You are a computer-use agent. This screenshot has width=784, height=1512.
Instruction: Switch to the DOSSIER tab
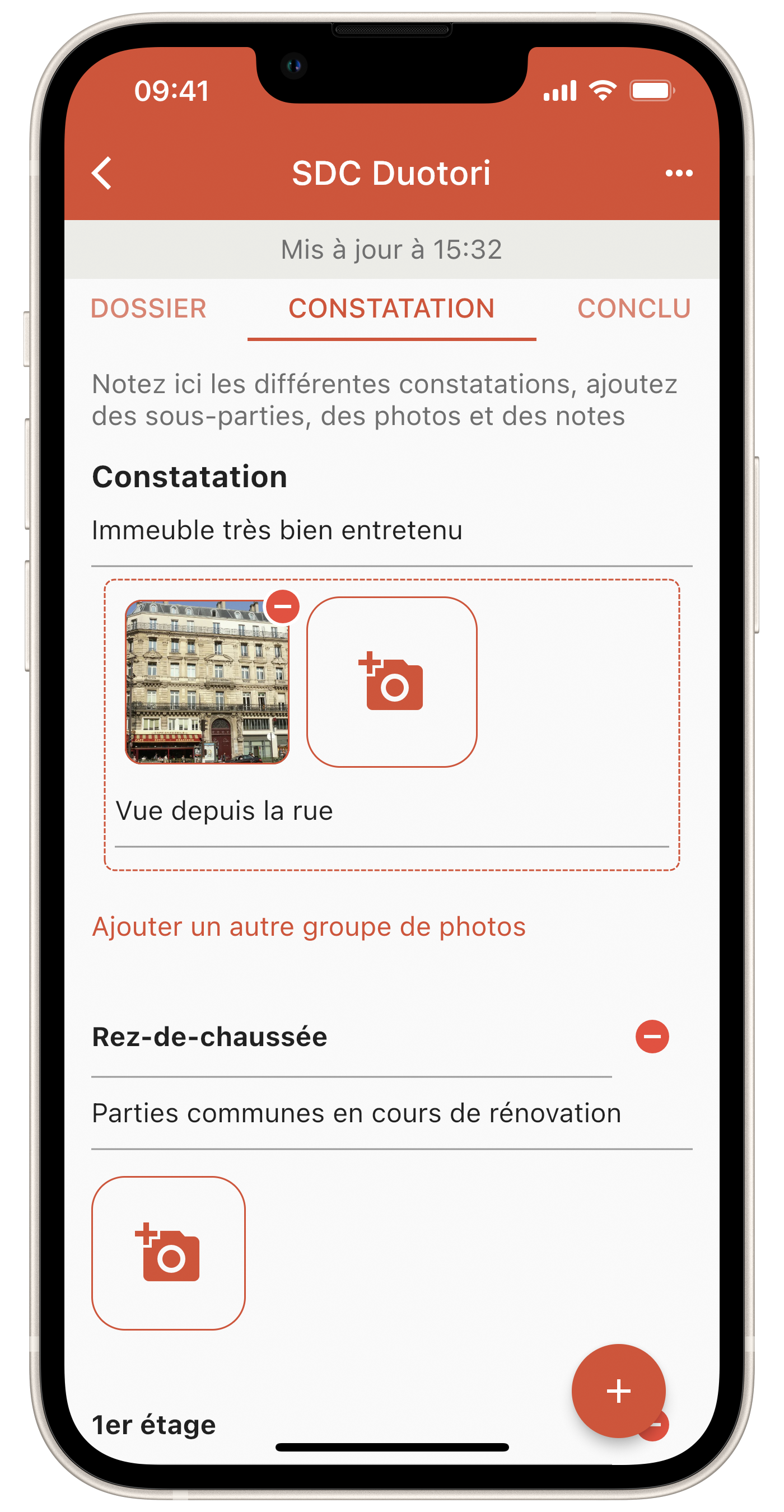coord(148,309)
